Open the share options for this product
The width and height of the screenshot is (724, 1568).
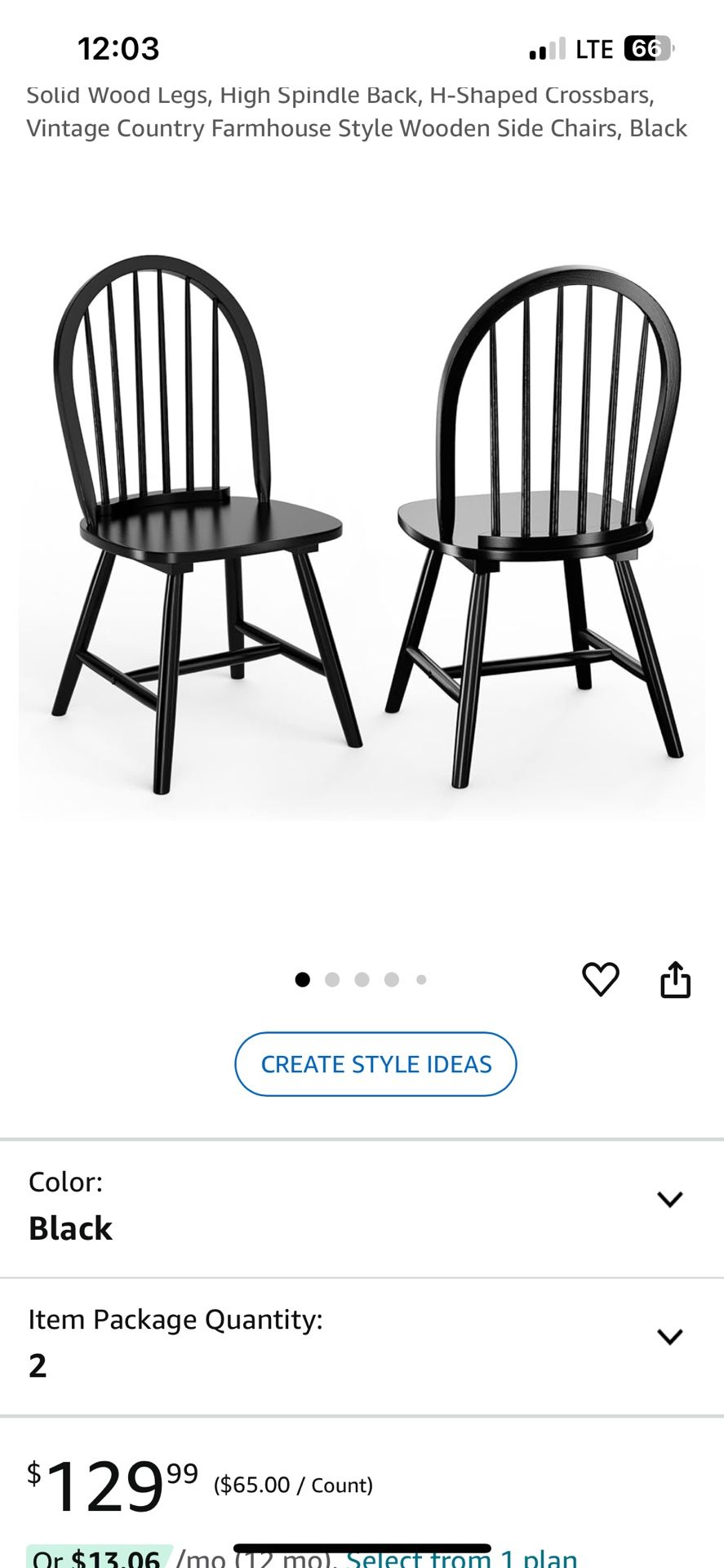click(676, 979)
